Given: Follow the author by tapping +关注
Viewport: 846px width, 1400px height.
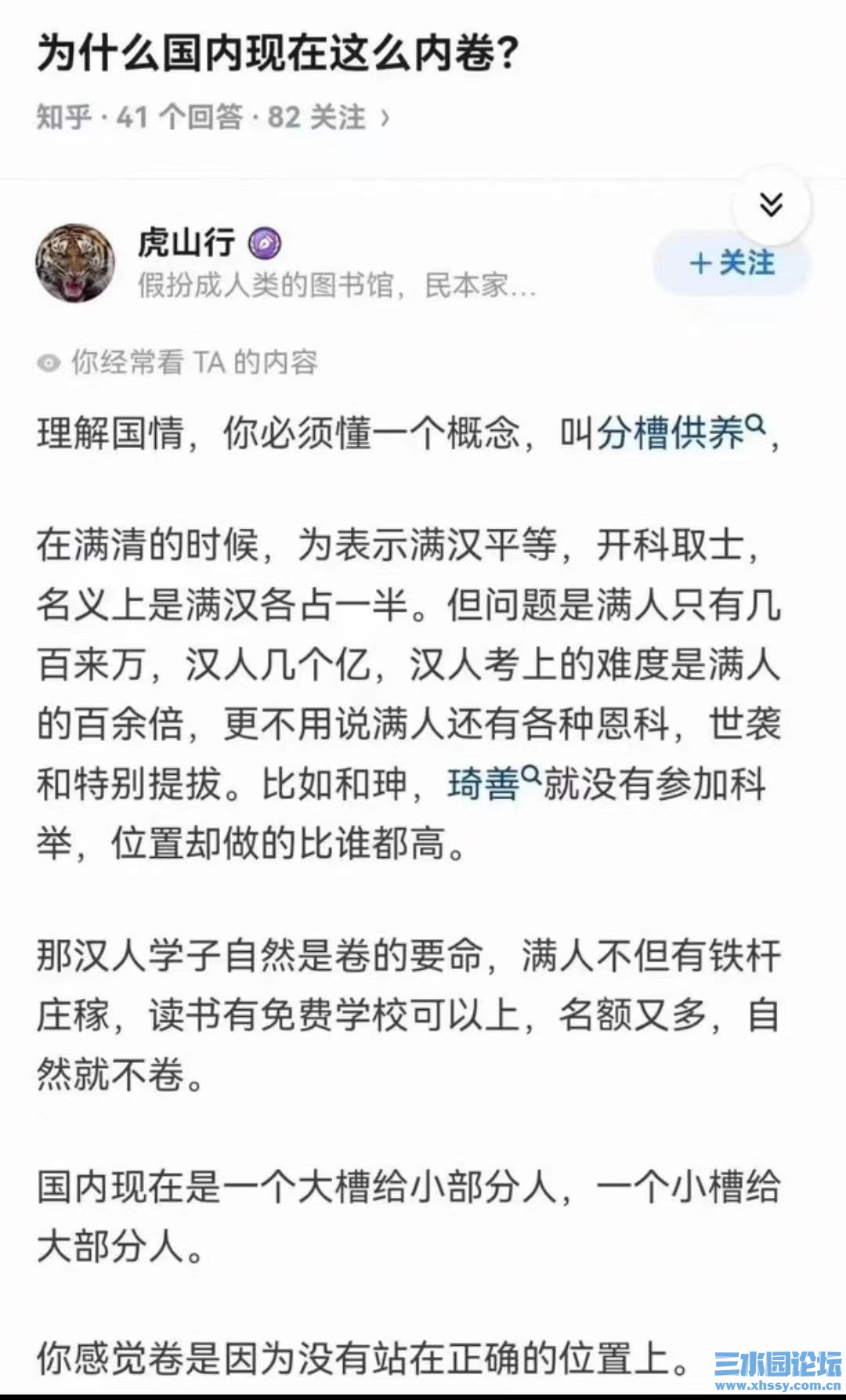Looking at the screenshot, I should [731, 264].
